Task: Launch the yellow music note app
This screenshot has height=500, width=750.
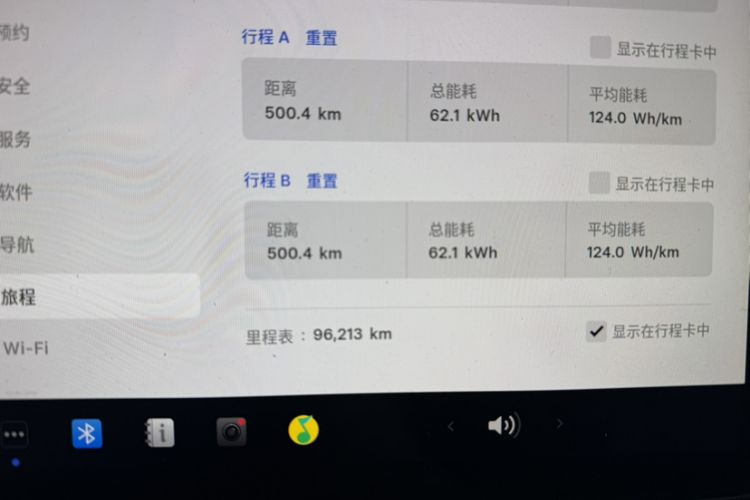Action: click(x=303, y=430)
